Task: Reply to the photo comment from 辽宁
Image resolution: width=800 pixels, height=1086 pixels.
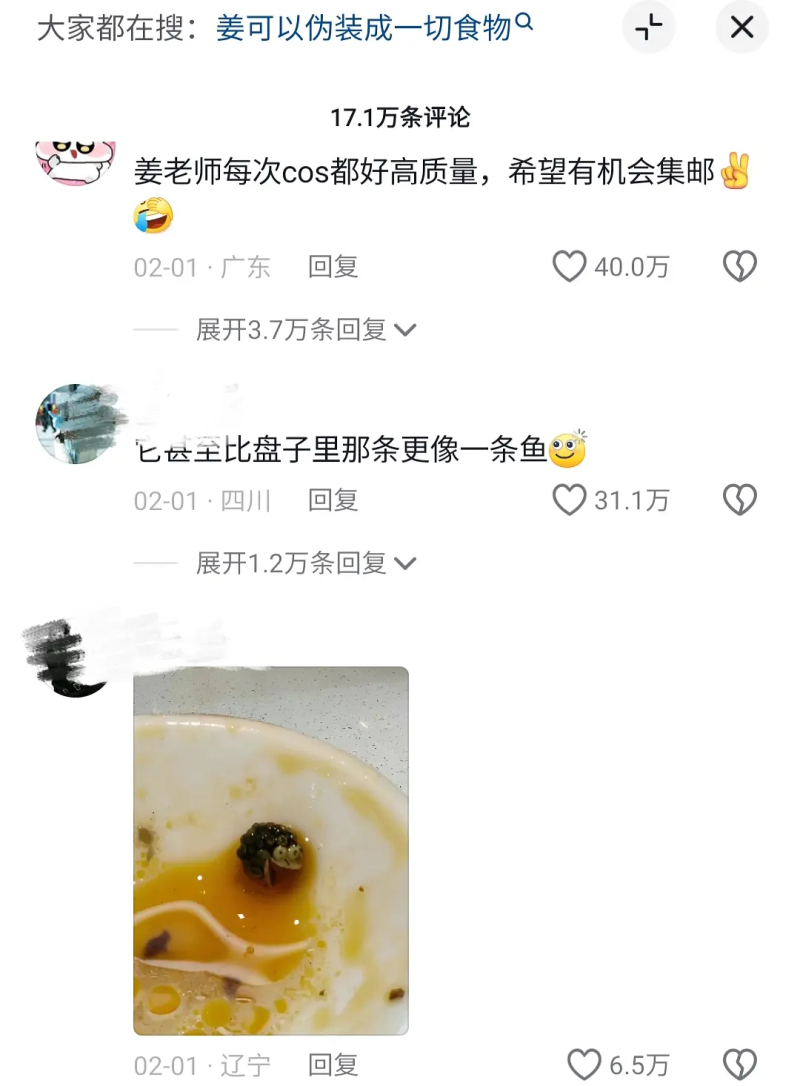Action: pos(333,1066)
